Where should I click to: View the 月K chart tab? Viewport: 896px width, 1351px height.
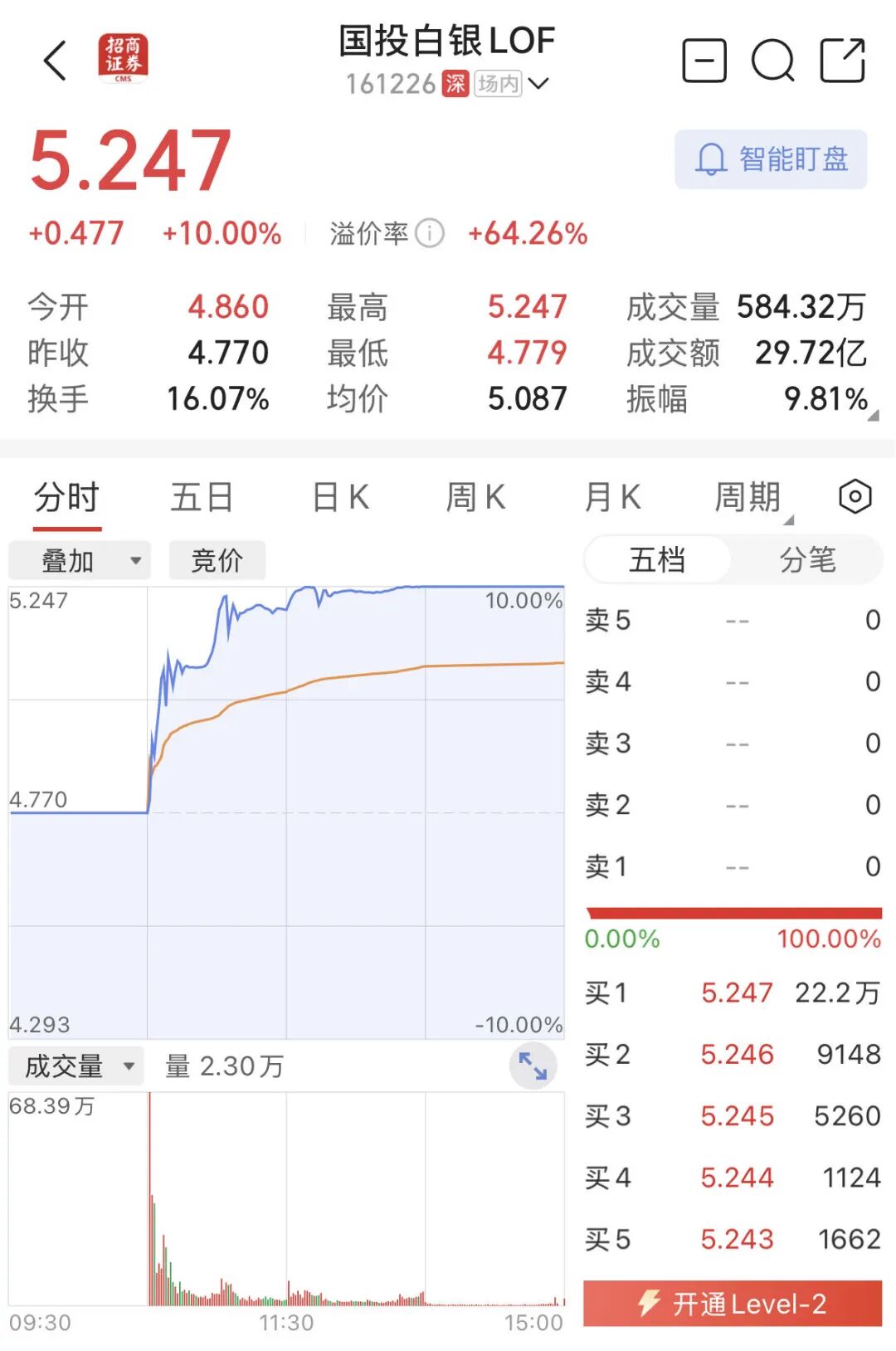(x=612, y=498)
